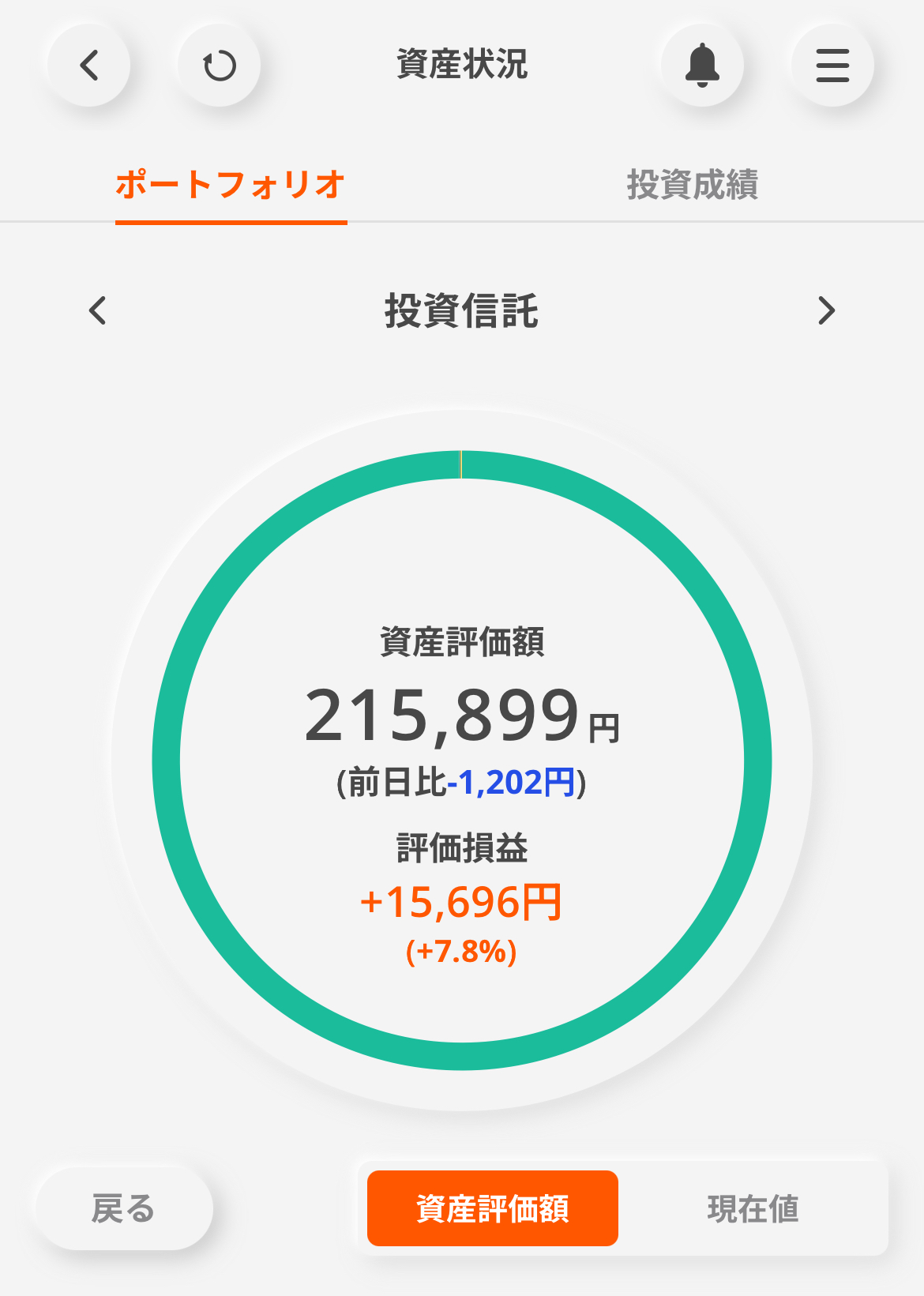
Task: Select the ポートフォリオ tab
Action: pos(231,185)
